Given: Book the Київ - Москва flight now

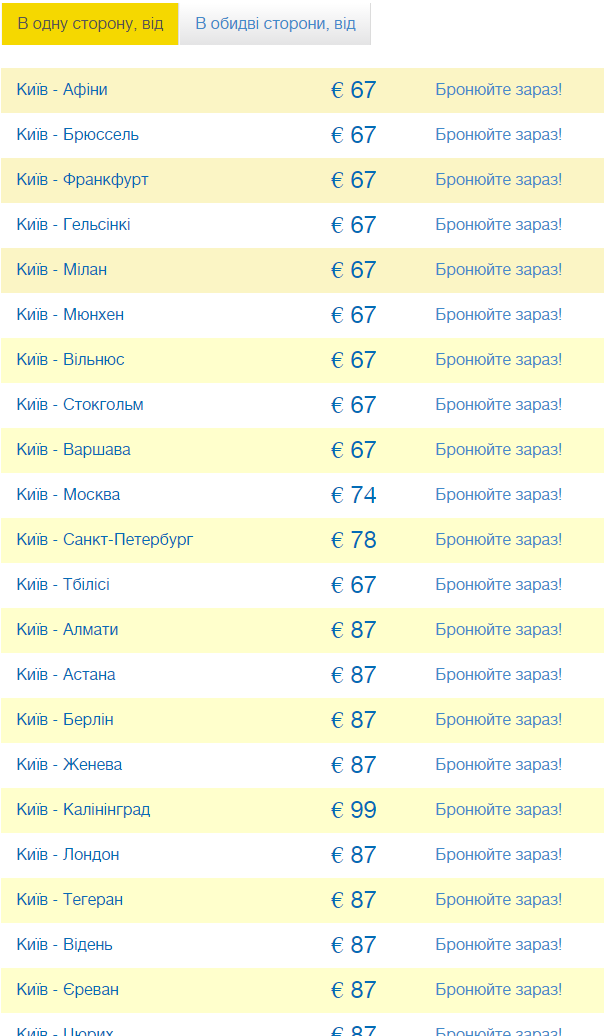Looking at the screenshot, I should click(498, 495).
